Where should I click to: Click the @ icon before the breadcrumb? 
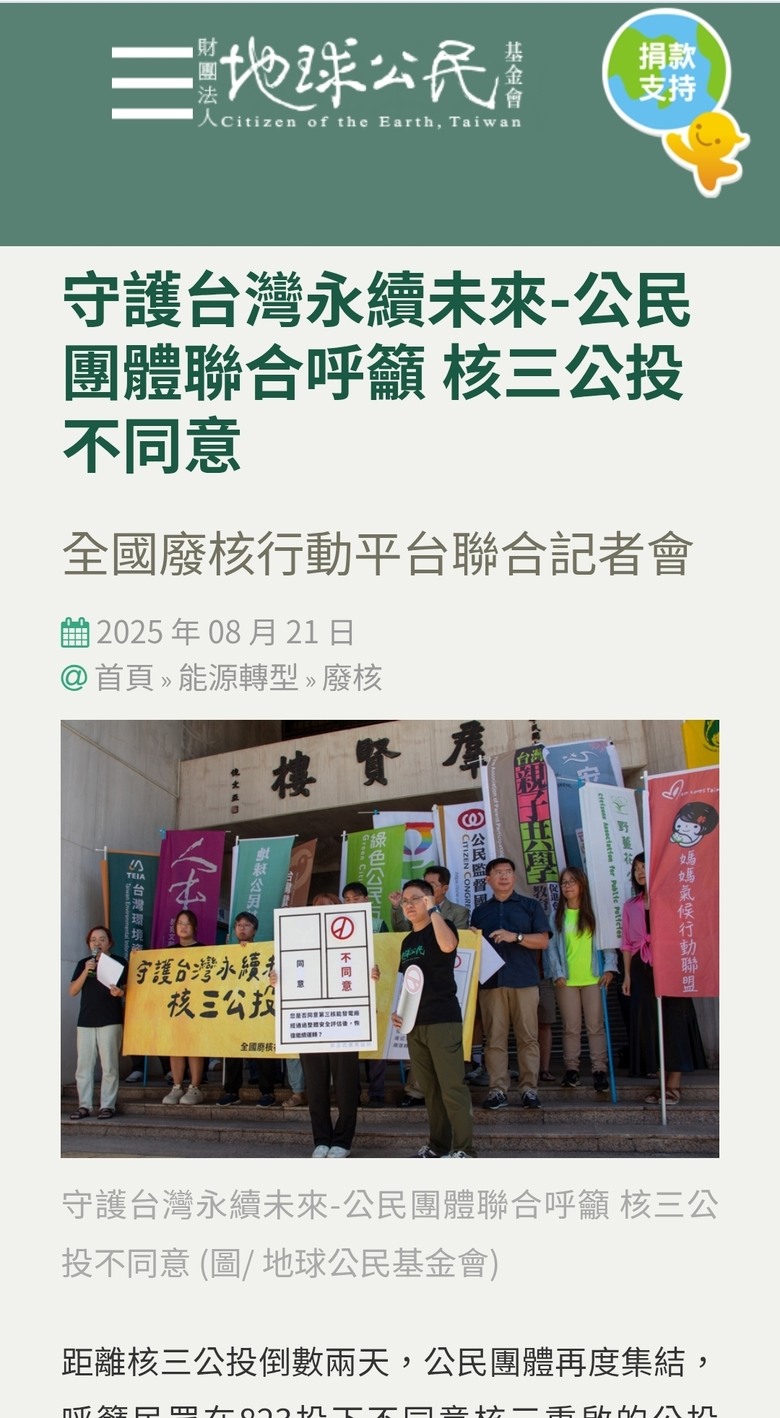coord(73,675)
